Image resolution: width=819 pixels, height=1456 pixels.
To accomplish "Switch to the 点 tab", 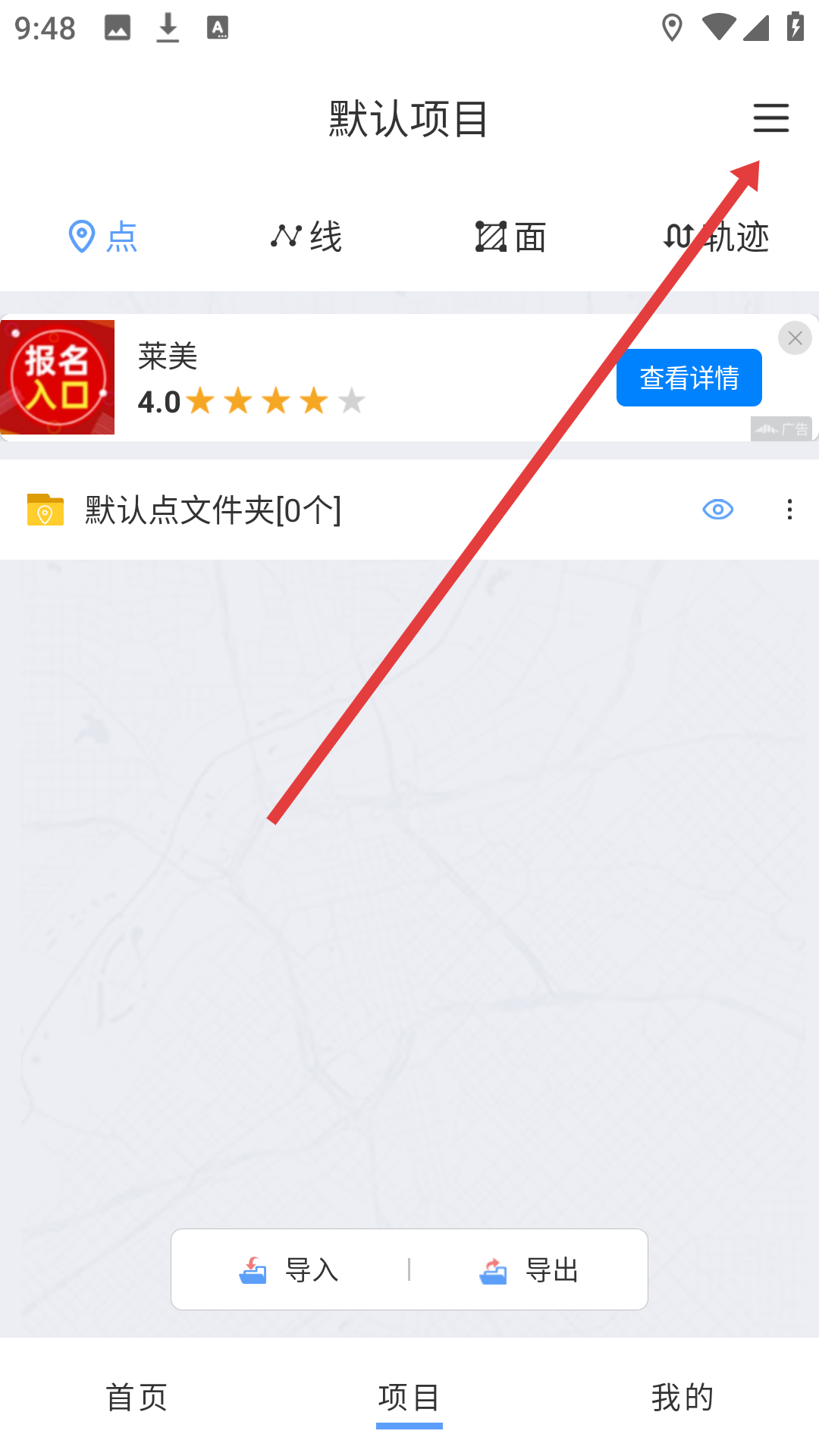I will [x=102, y=237].
